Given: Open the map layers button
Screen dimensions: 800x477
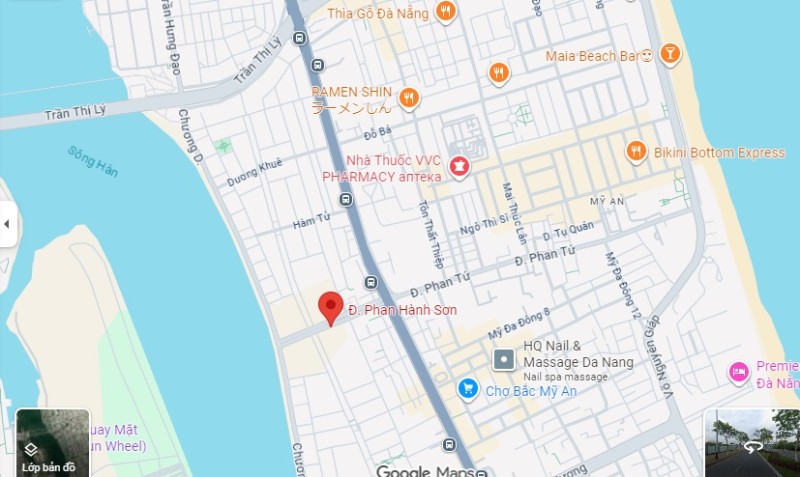Looking at the screenshot, I should tap(52, 442).
